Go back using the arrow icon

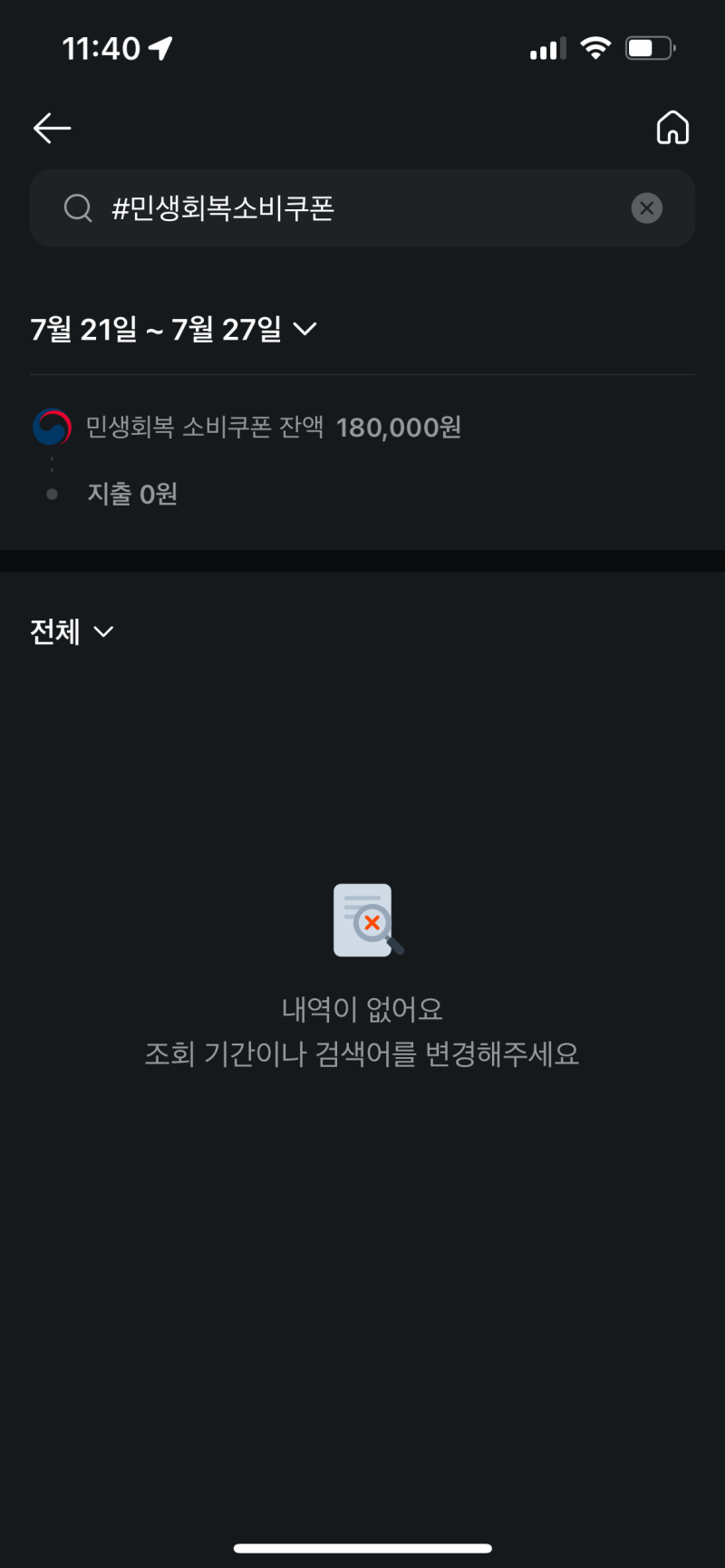click(x=52, y=129)
